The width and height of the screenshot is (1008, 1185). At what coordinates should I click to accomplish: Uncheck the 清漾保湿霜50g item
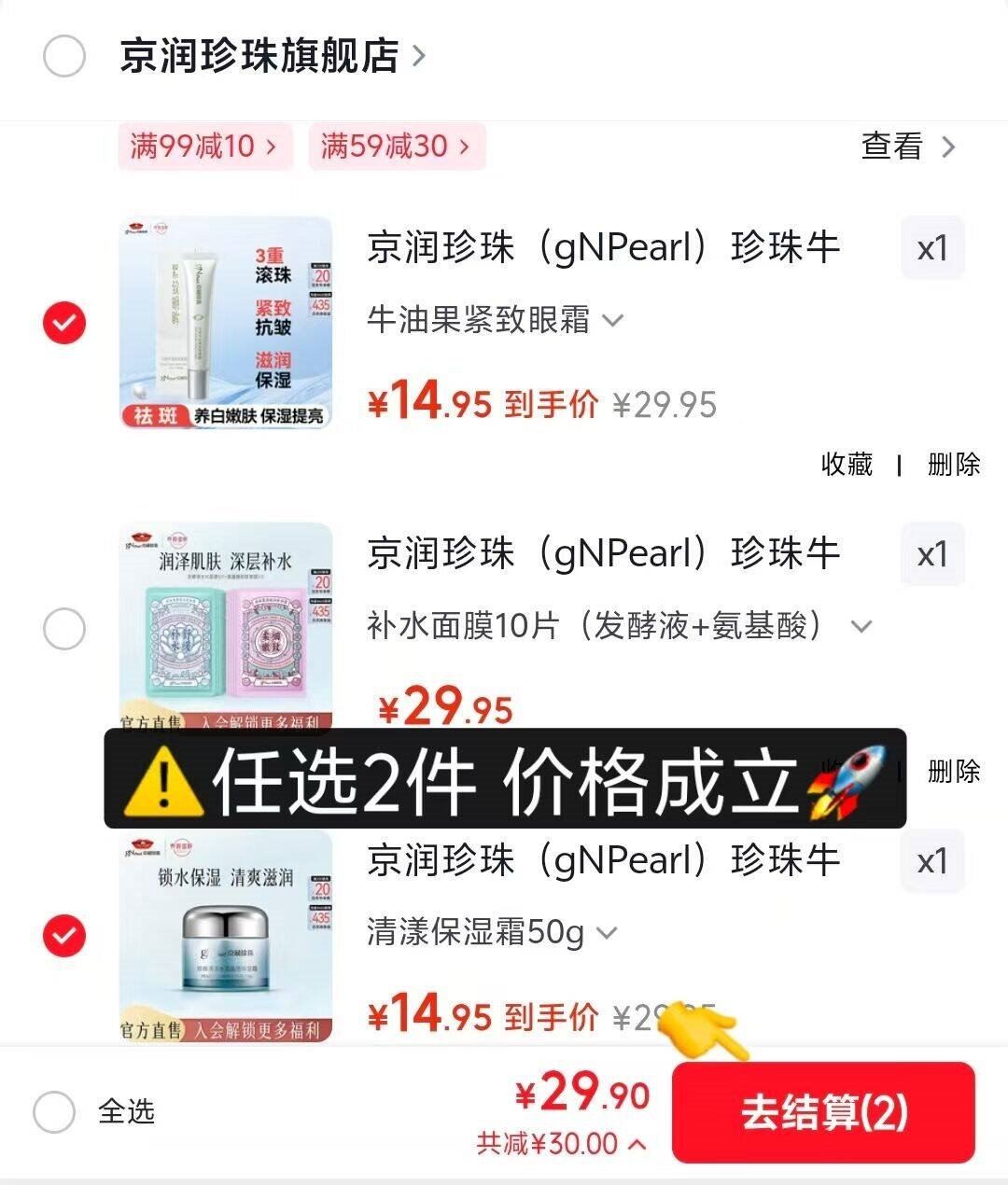[x=64, y=936]
